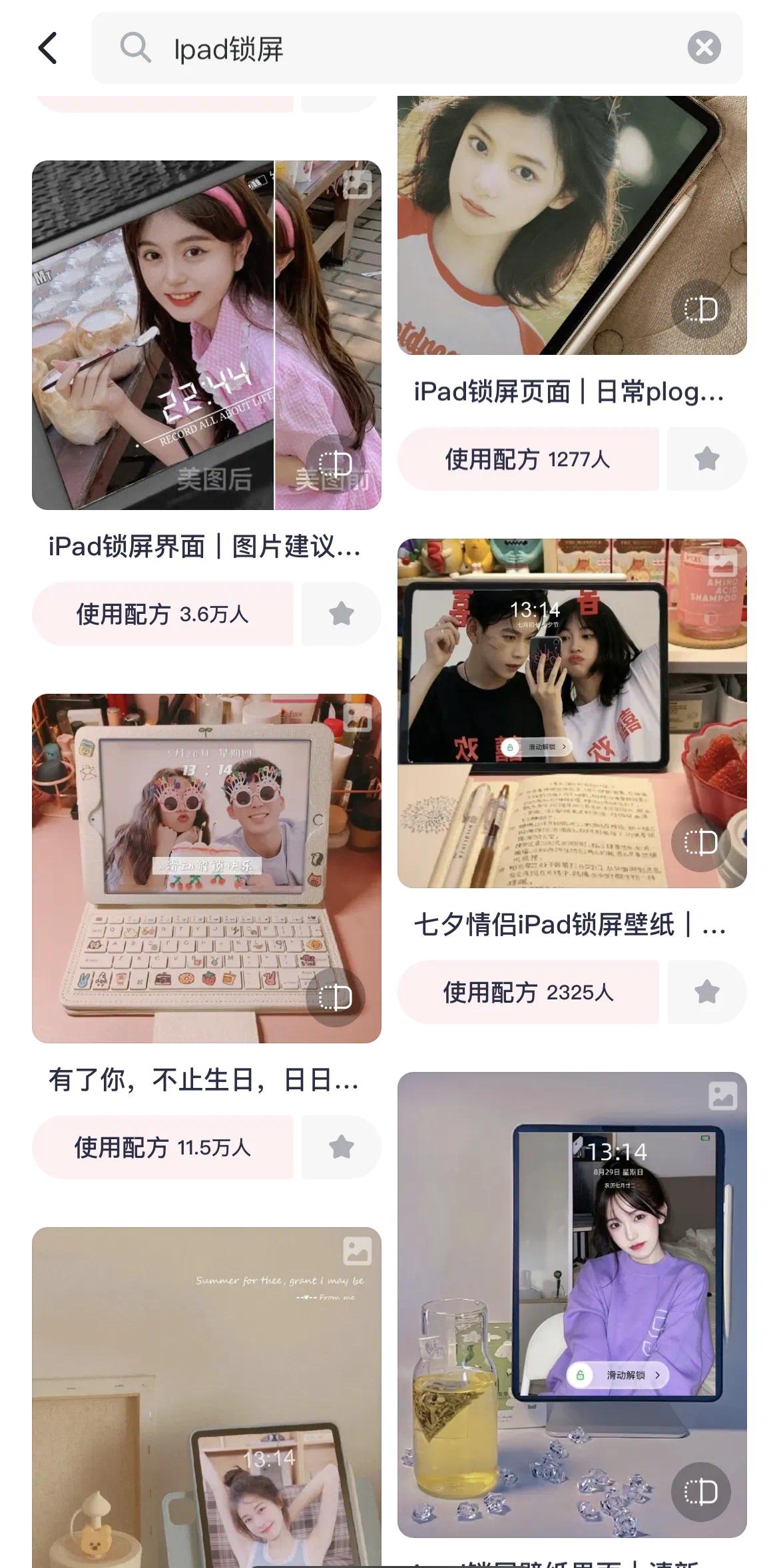Star the 七夕情侣iPad锁屏壁纸 recipe

[706, 992]
